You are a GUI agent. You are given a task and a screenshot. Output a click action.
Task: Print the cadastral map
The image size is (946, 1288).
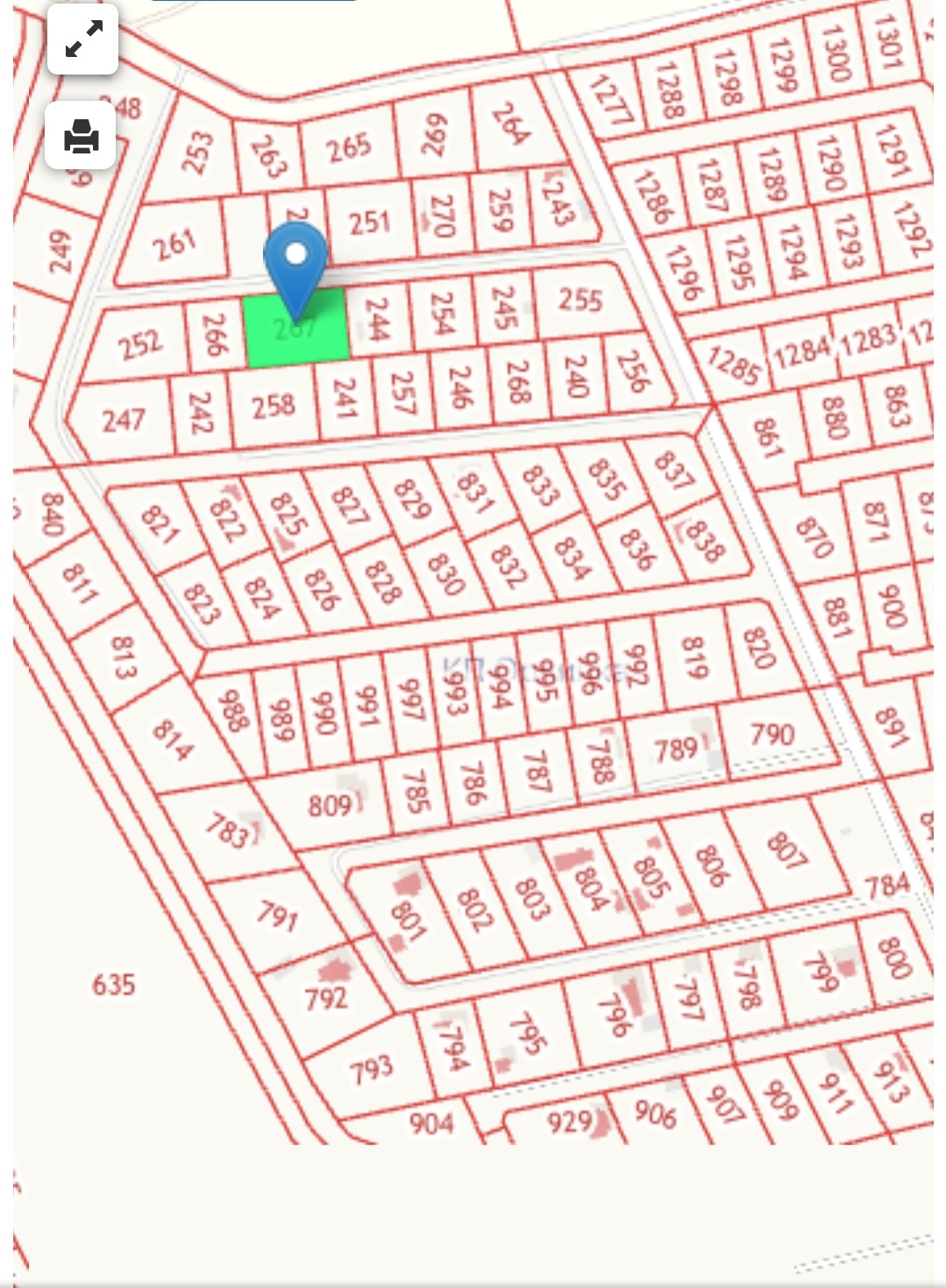(81, 136)
